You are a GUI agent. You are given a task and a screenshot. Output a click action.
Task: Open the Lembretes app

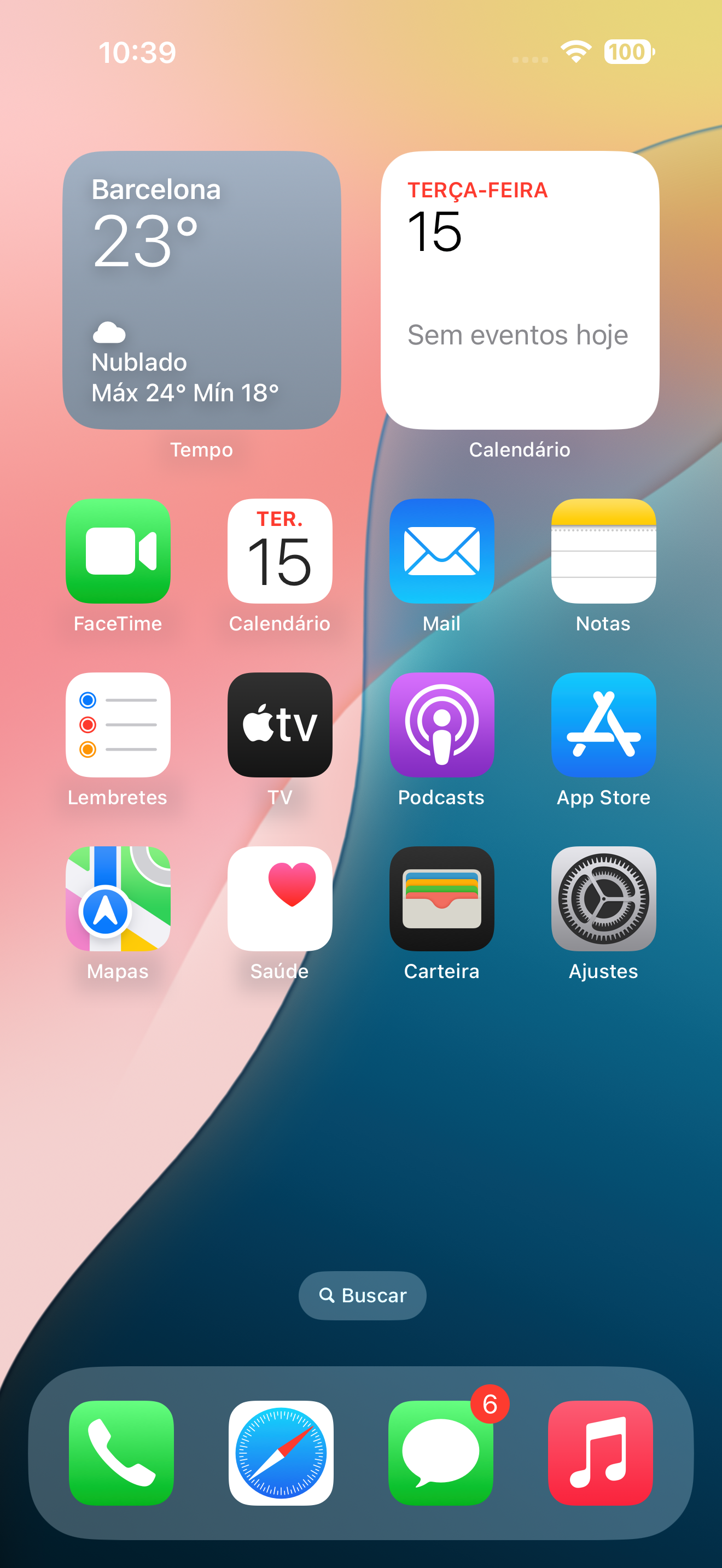(118, 724)
